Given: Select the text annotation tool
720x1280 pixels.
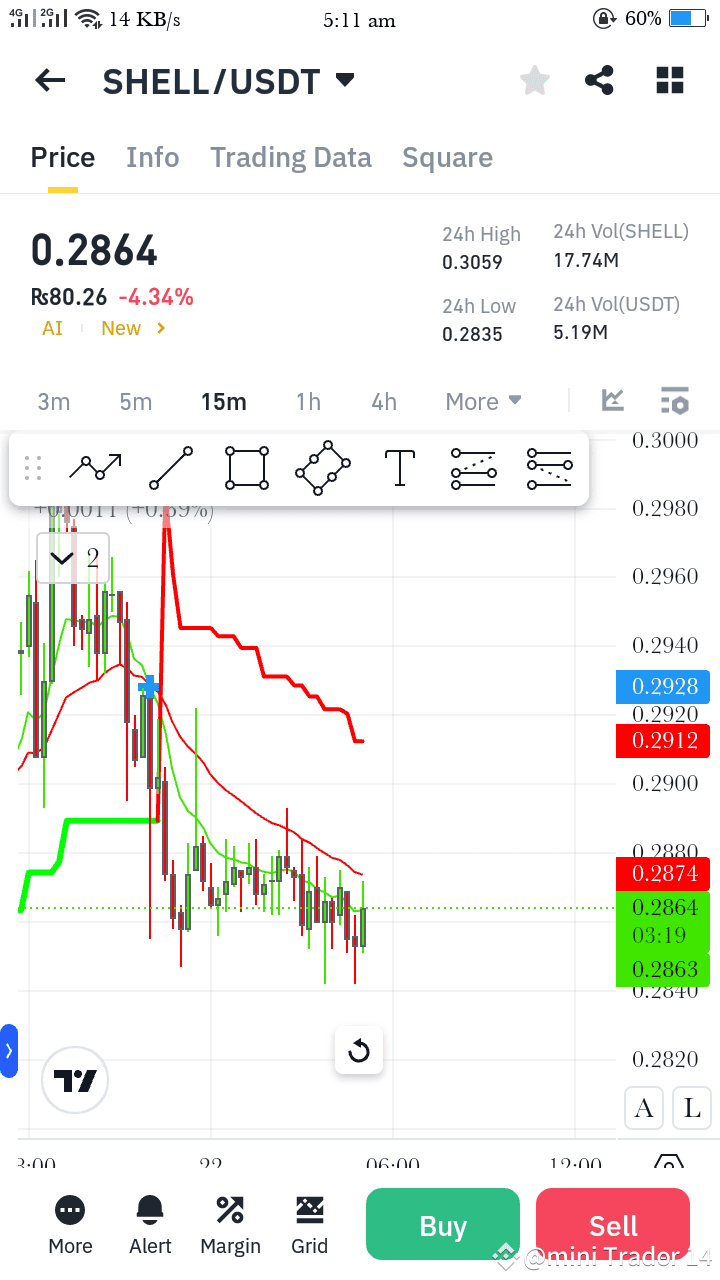Looking at the screenshot, I should [399, 467].
